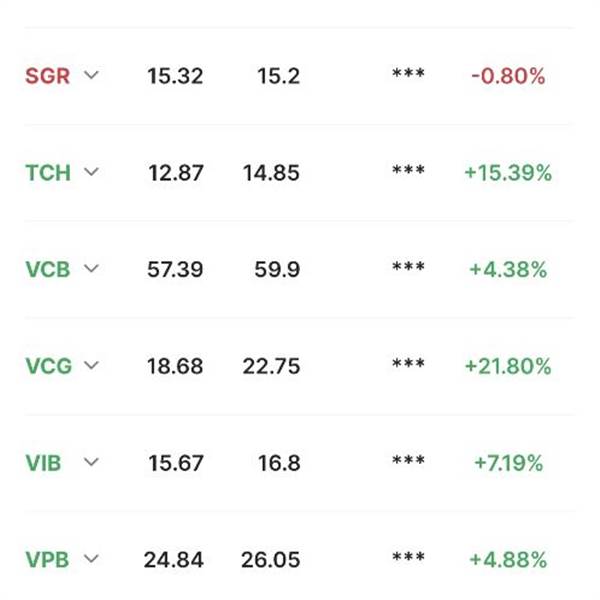The image size is (600, 600).
Task: Expand details for VCG
Action: [92, 366]
